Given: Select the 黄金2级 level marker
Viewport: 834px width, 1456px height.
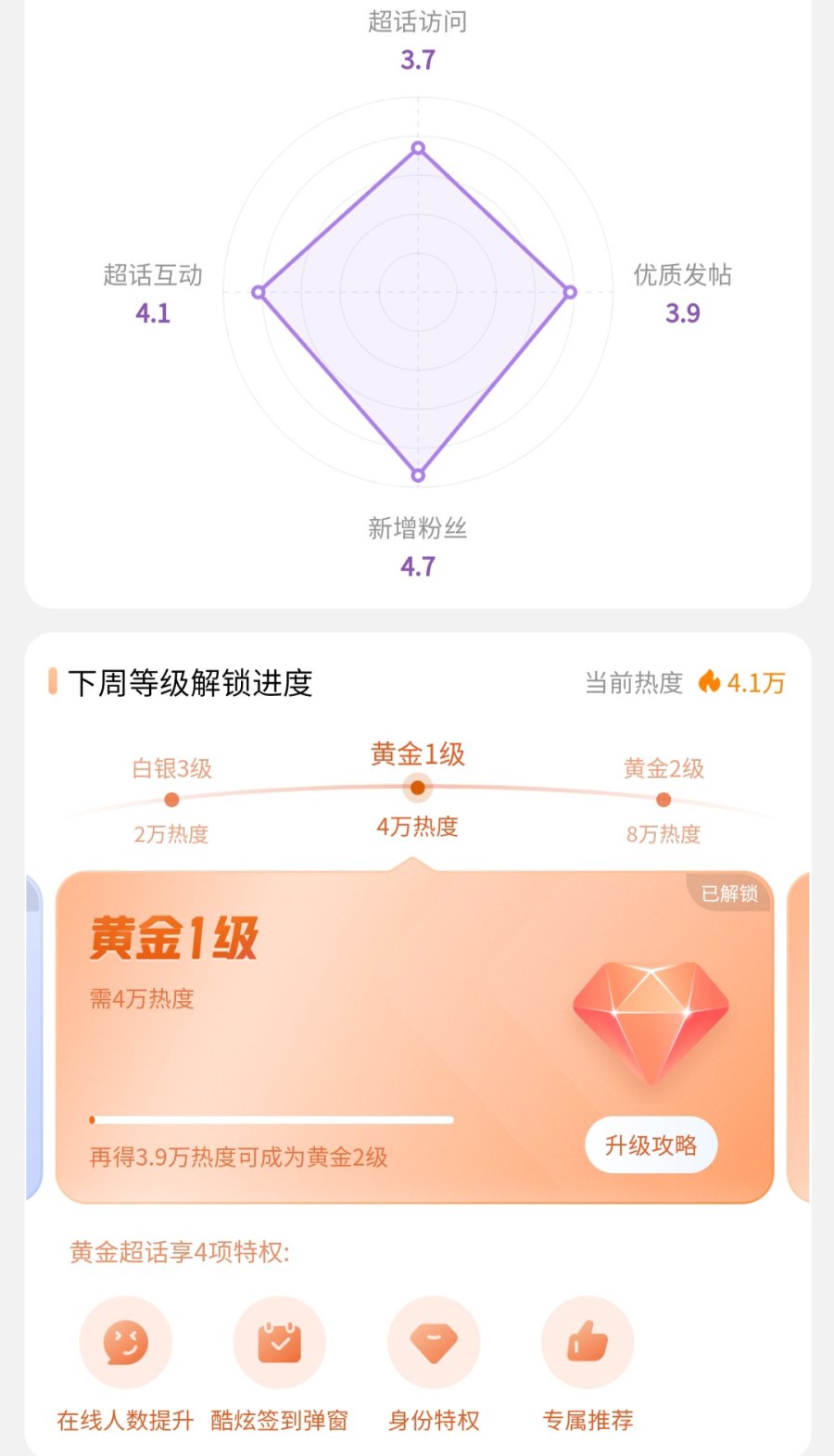Looking at the screenshot, I should pos(663,799).
